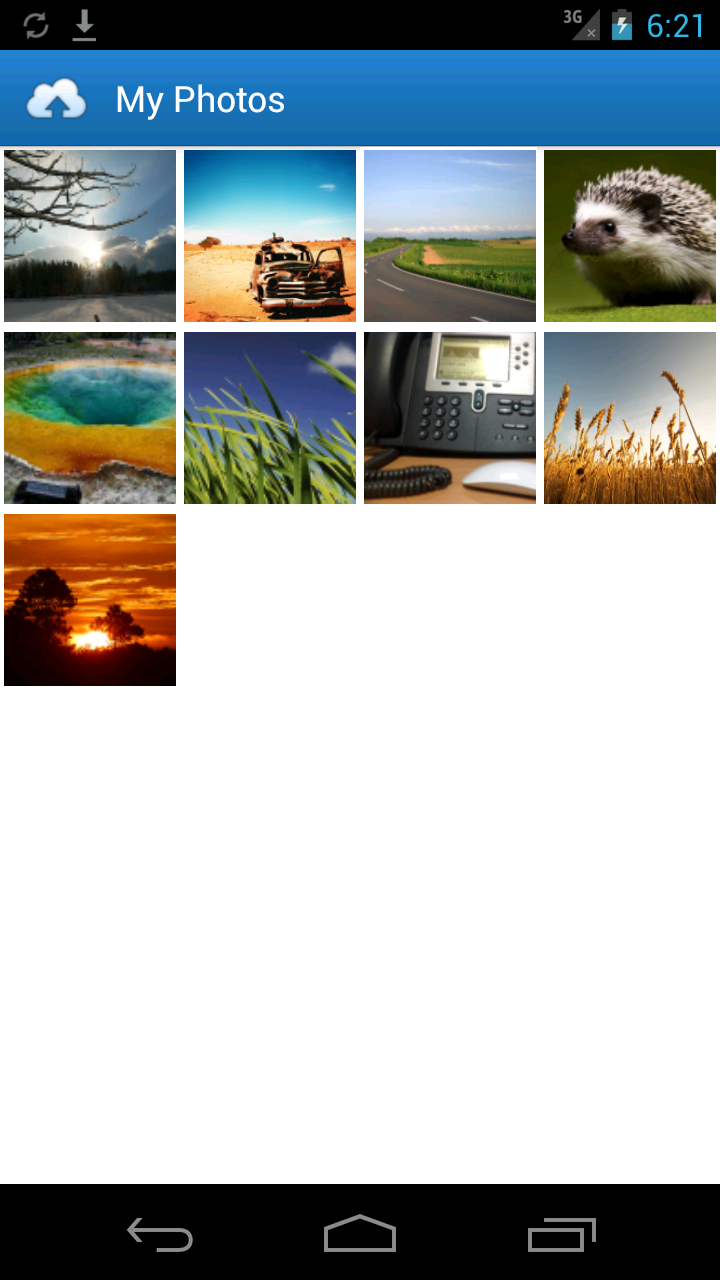Viewport: 720px width, 1280px height.
Task: Open the winding country road photo
Action: [x=450, y=236]
